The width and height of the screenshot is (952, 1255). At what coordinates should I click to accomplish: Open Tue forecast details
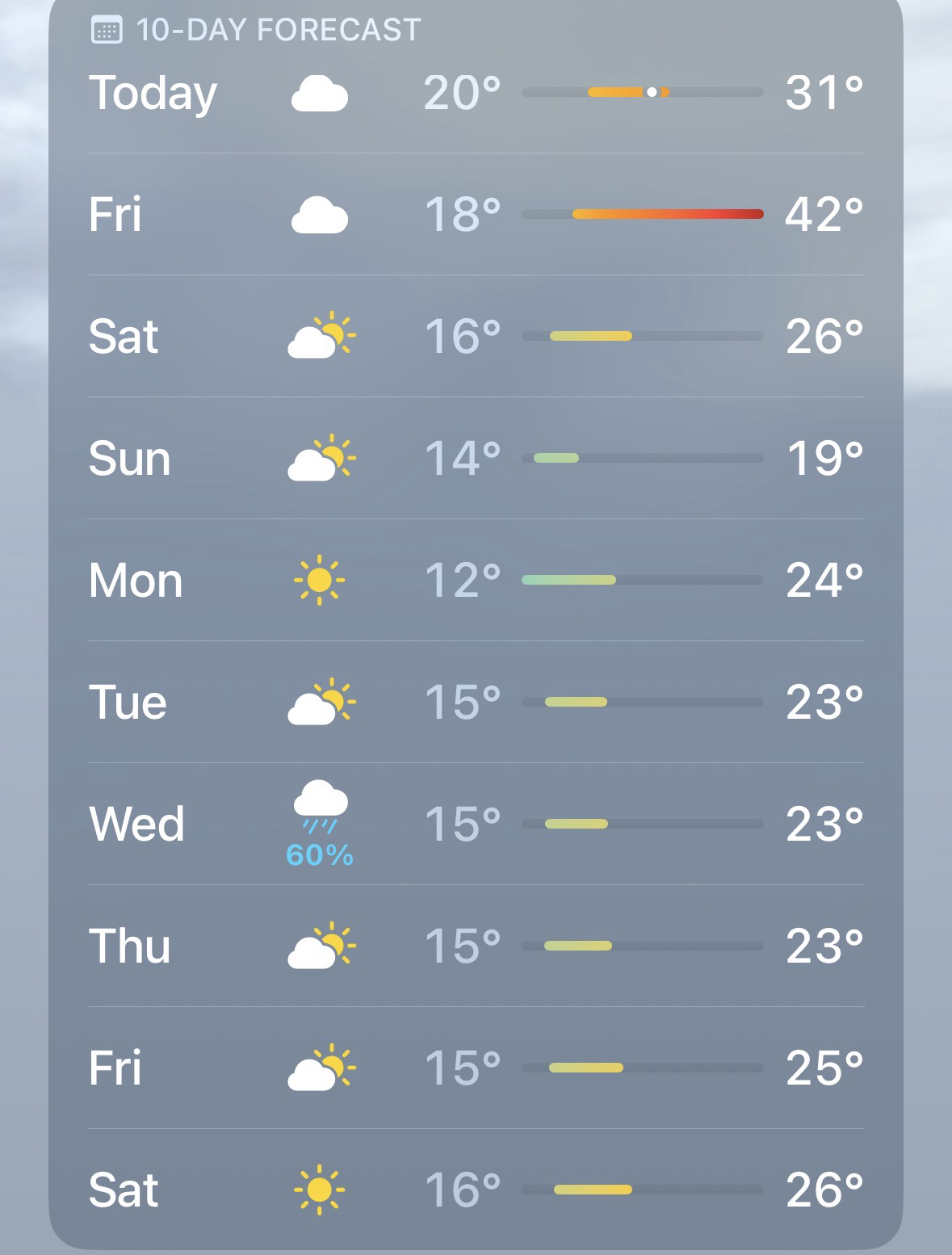476,702
